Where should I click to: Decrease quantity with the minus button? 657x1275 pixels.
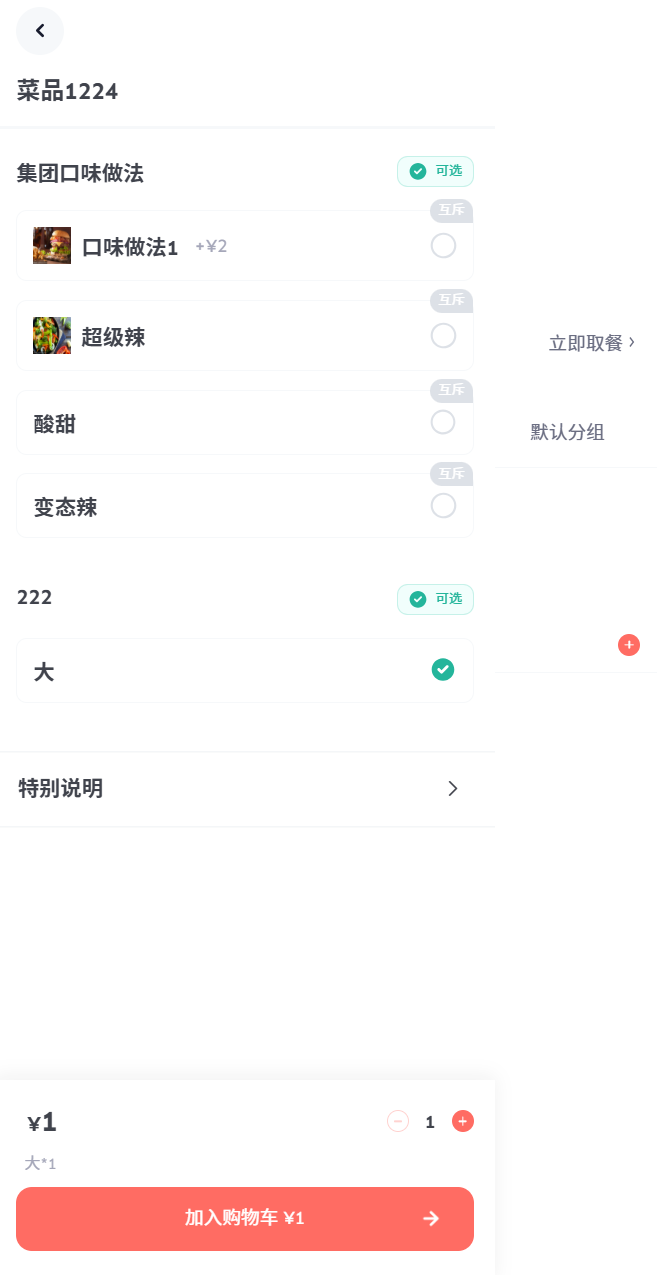pos(398,1121)
